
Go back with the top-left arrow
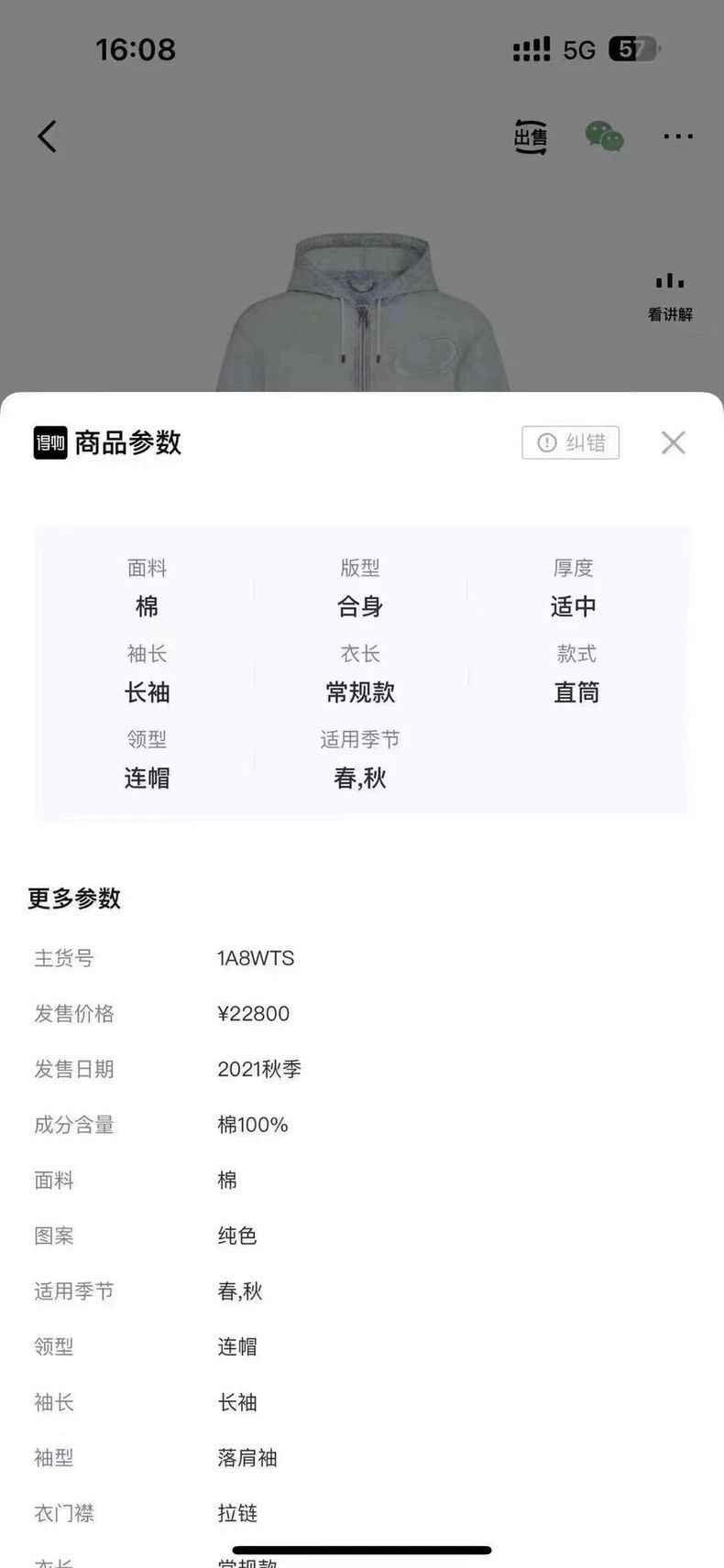[47, 136]
